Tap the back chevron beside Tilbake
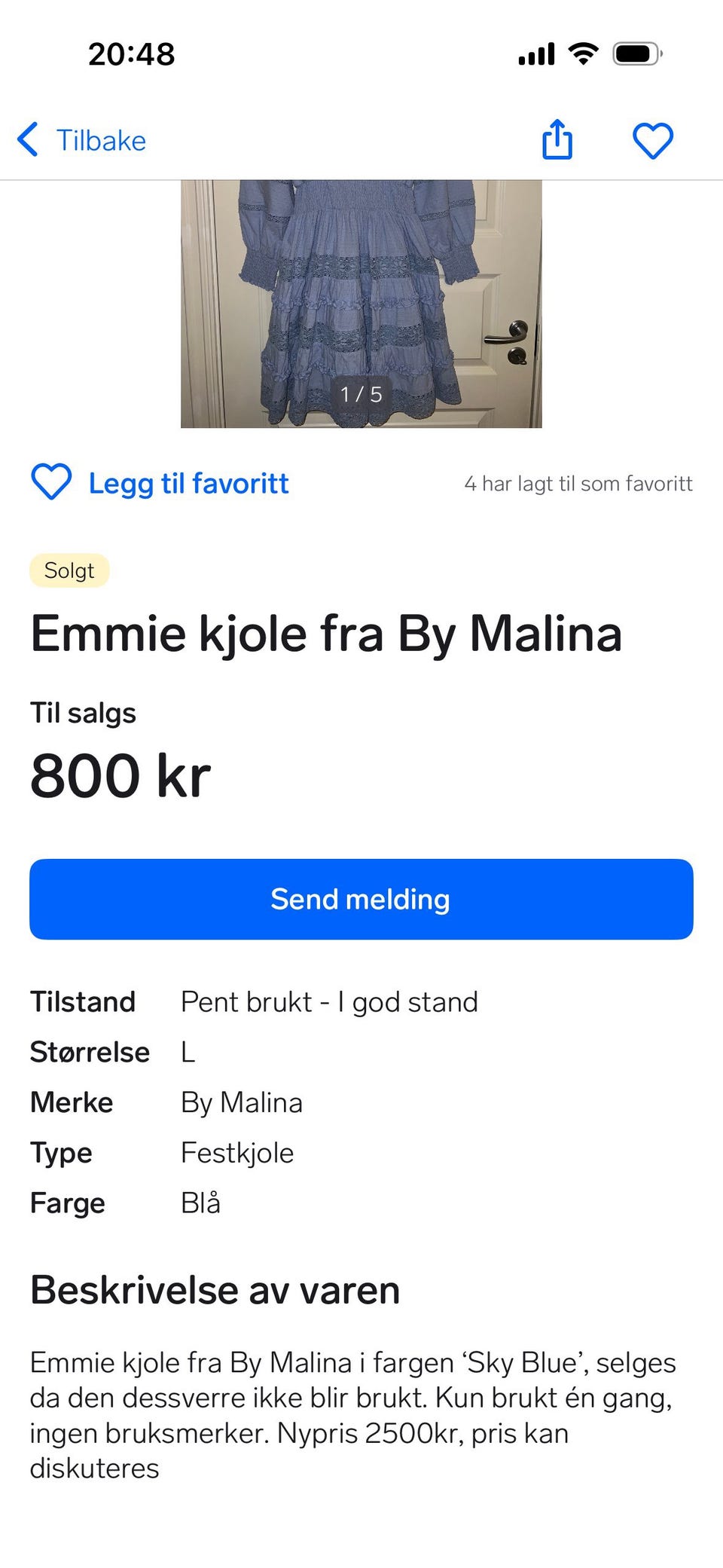The height and width of the screenshot is (1568, 723). (28, 139)
